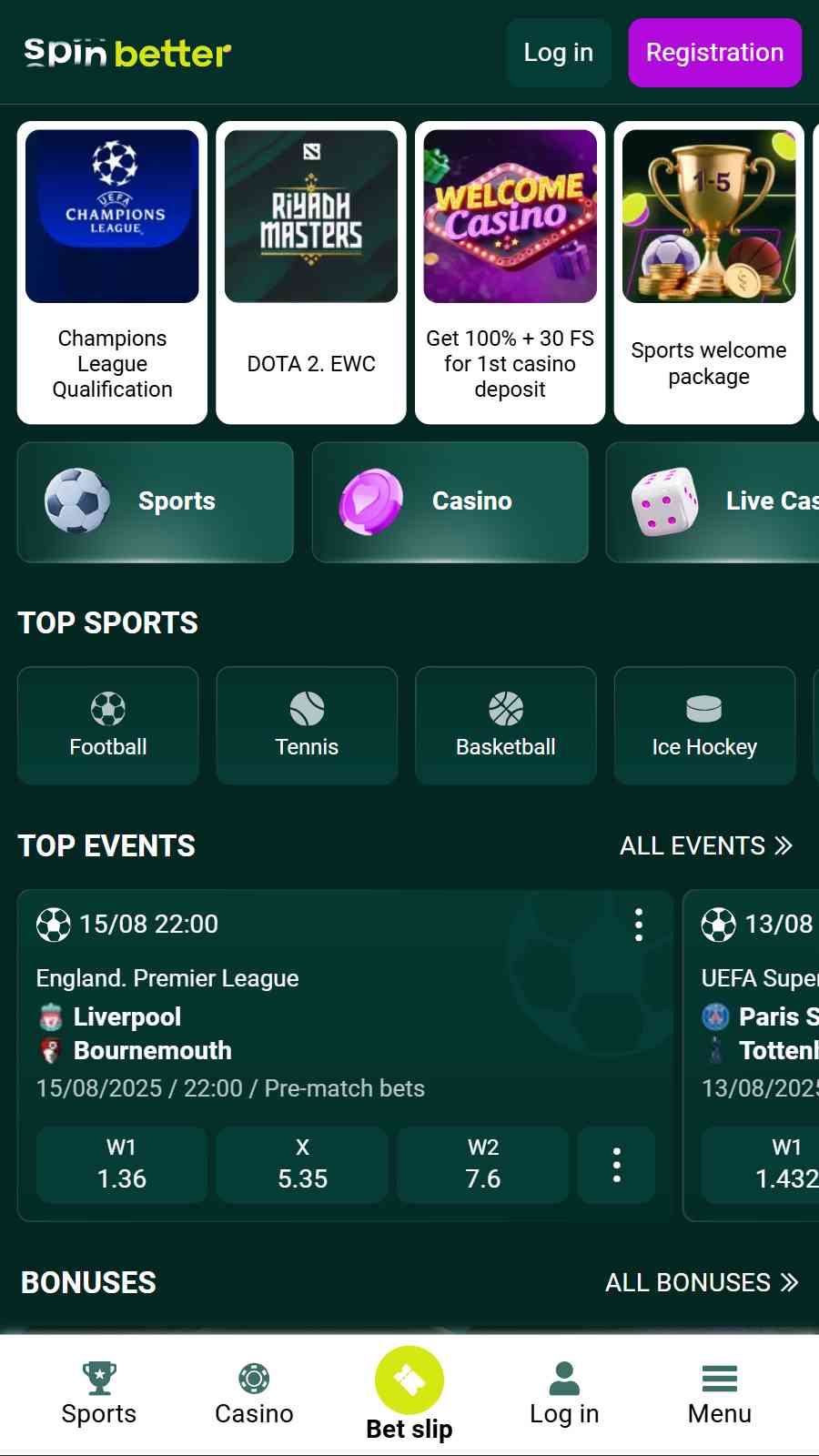Open the Bet slip

point(409,1393)
